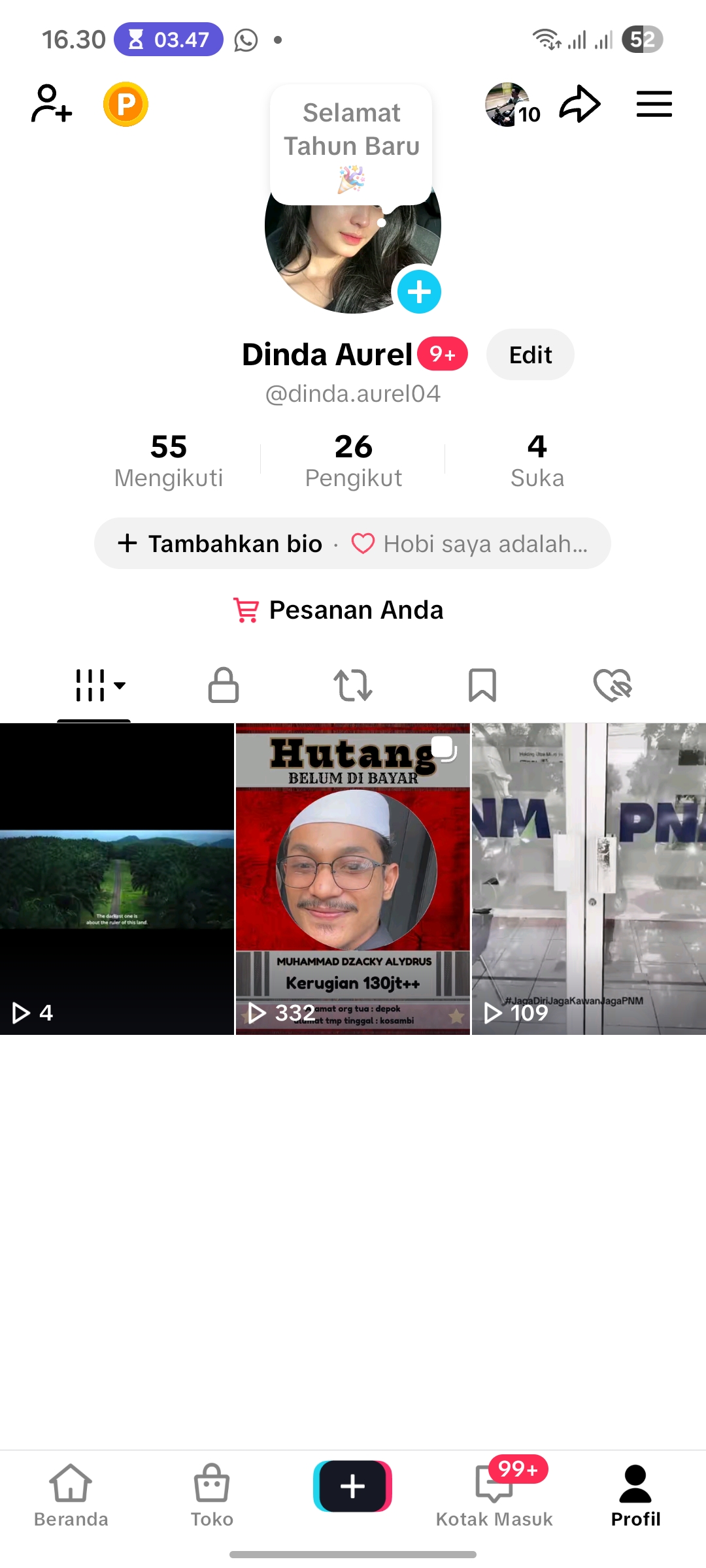Open the orange P coin icon
706x1568 pixels.
click(x=126, y=104)
